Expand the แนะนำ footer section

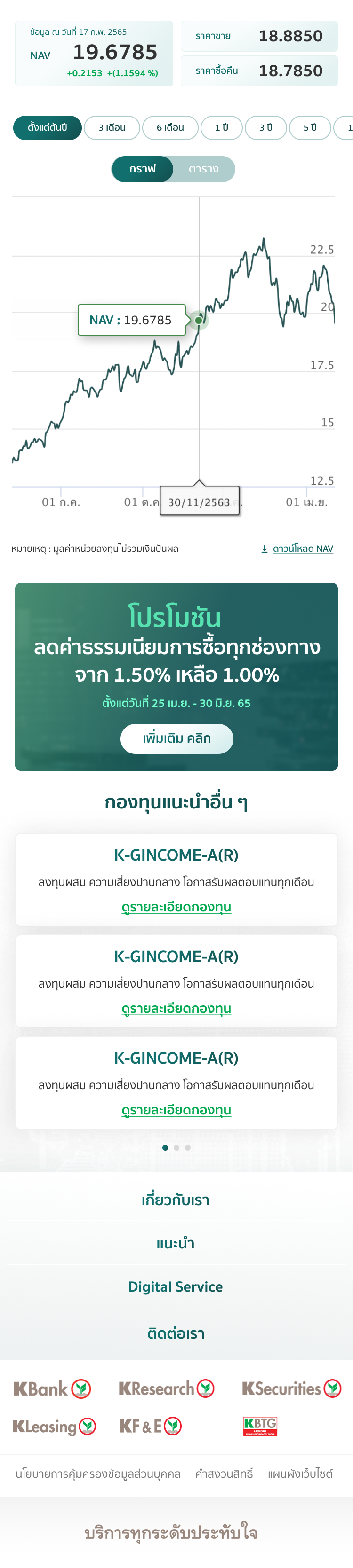tap(176, 1244)
